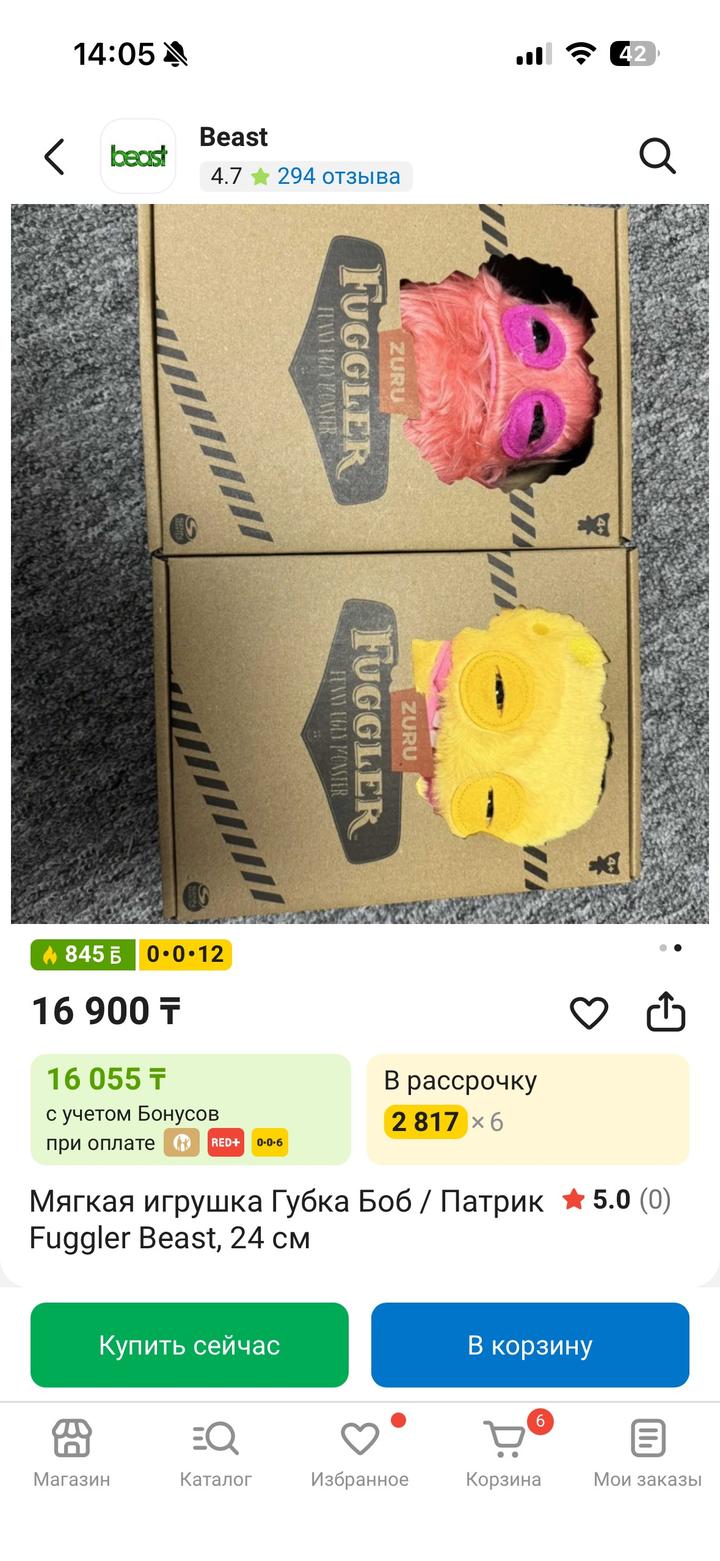Go to the Избранное tab
This screenshot has width=720, height=1561.
360,1452
